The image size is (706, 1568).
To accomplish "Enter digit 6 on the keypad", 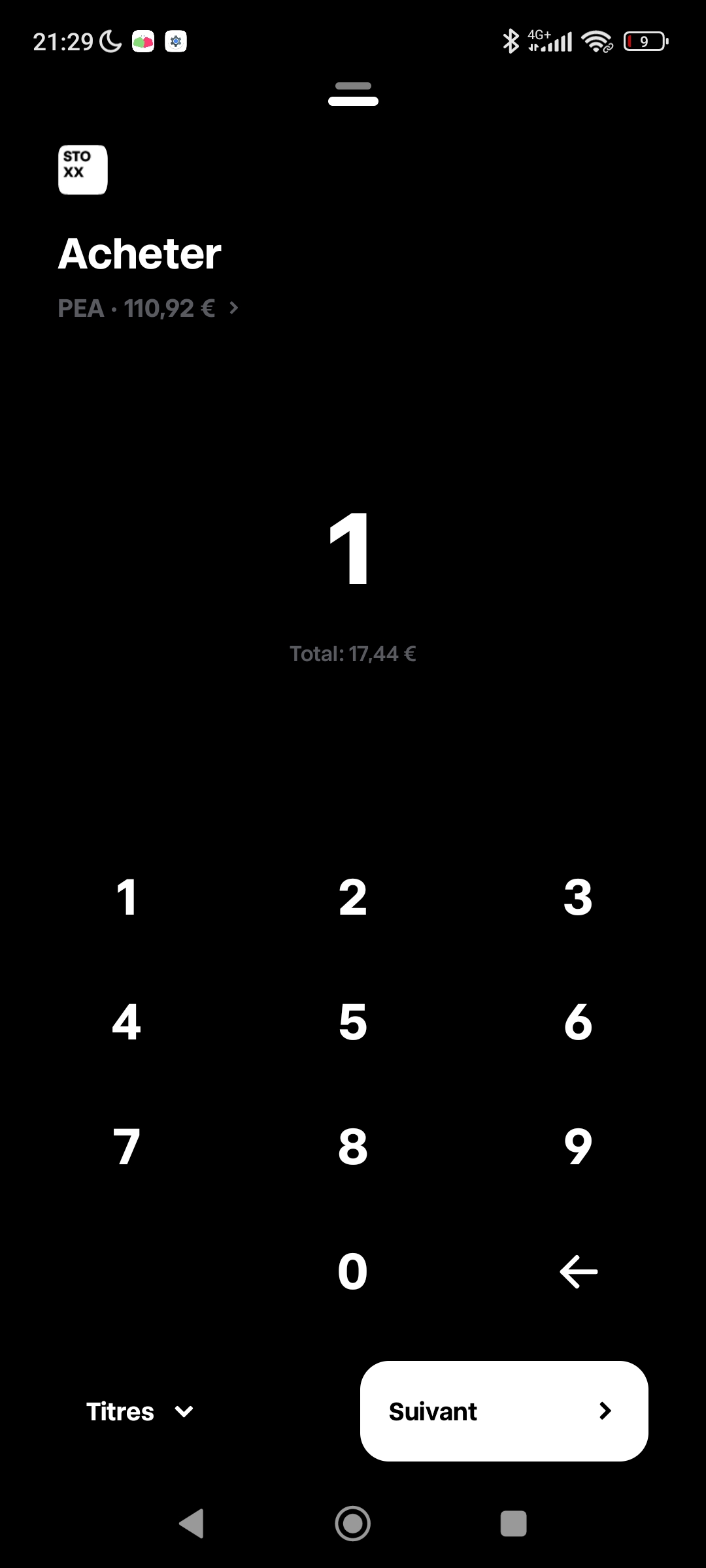I will 578,1022.
